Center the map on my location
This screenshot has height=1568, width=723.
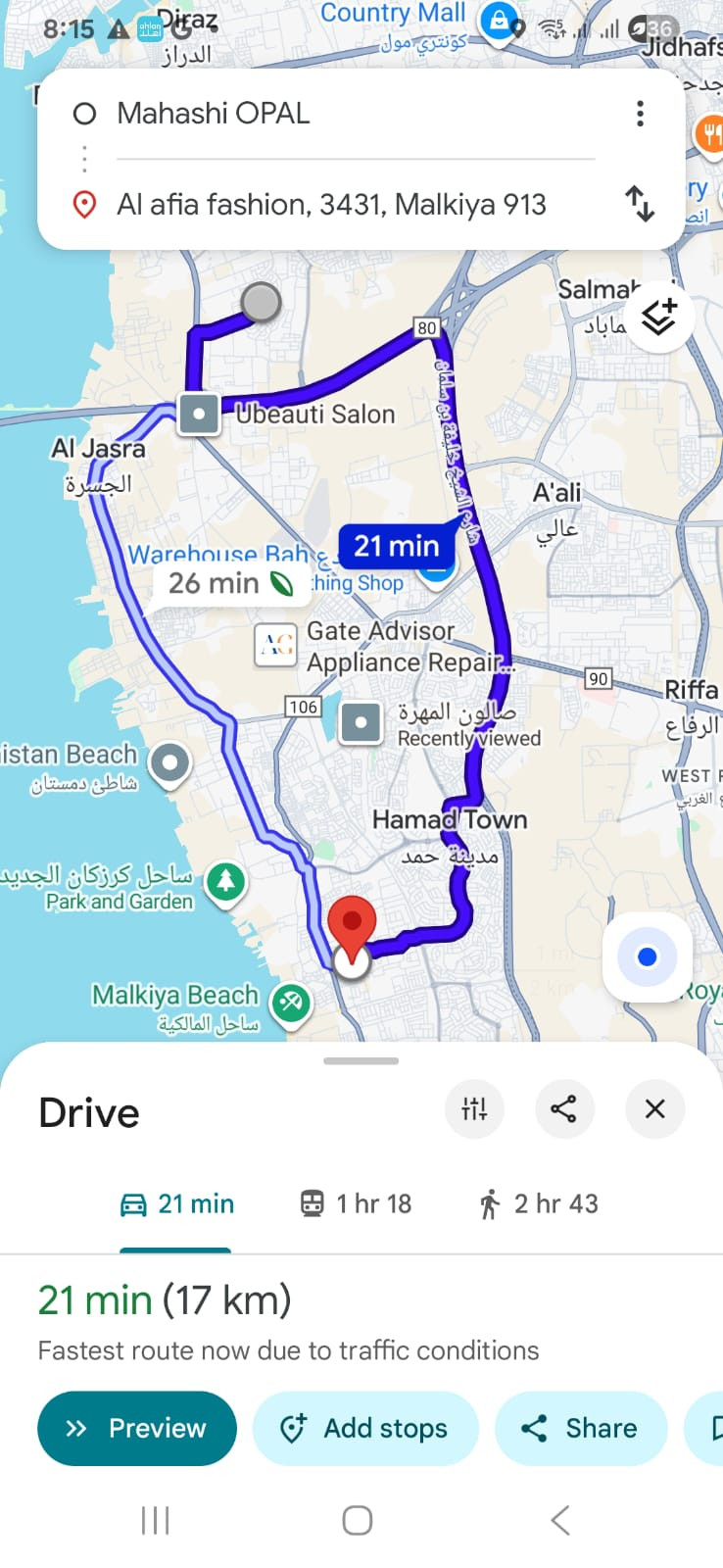(x=647, y=956)
